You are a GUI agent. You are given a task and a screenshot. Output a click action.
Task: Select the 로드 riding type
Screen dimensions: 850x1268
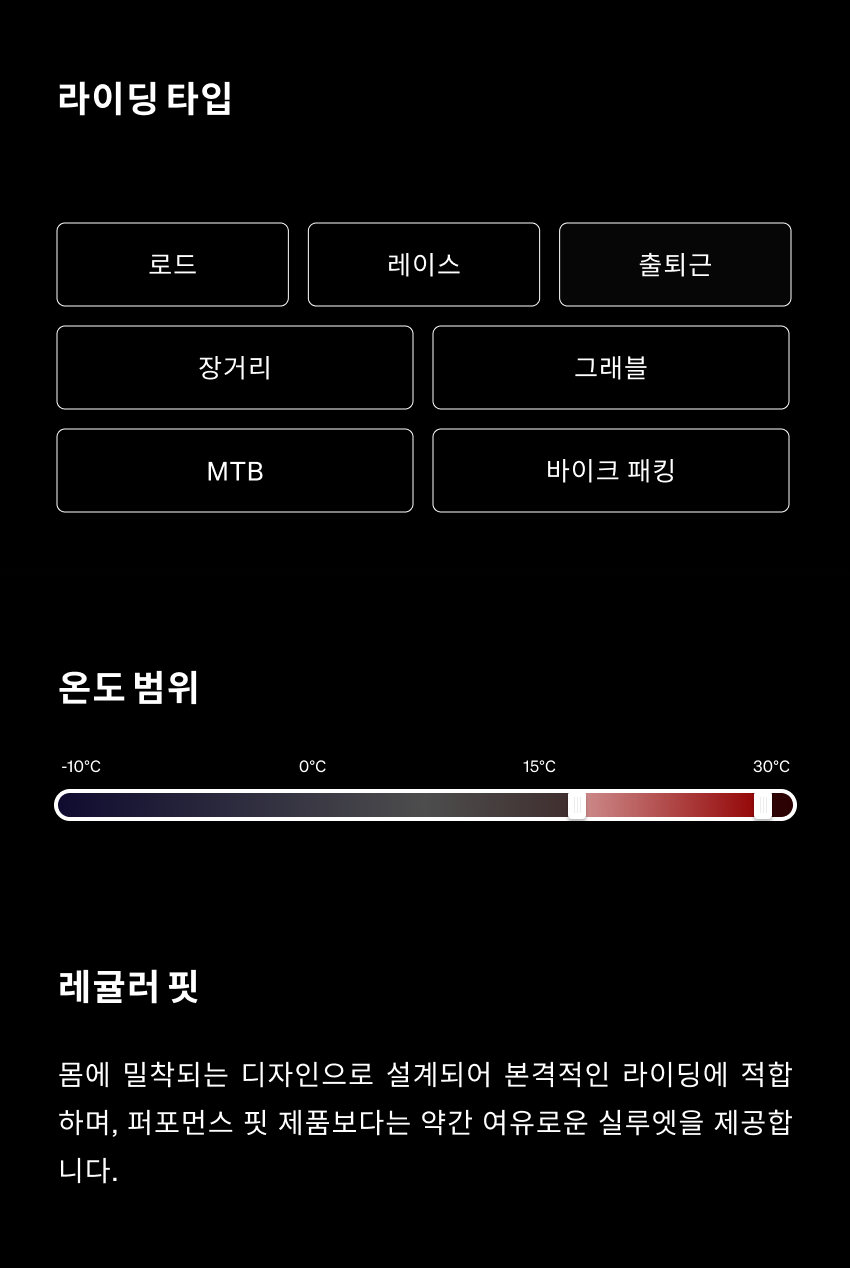point(172,264)
